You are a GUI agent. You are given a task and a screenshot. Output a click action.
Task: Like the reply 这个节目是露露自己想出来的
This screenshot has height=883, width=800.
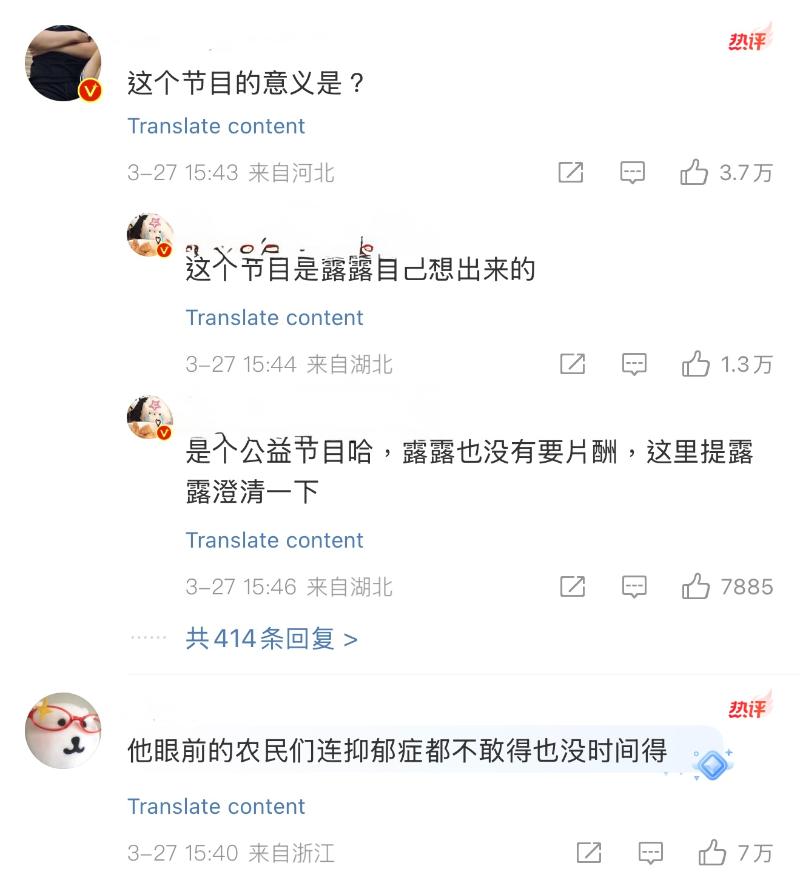pyautogui.click(x=696, y=364)
